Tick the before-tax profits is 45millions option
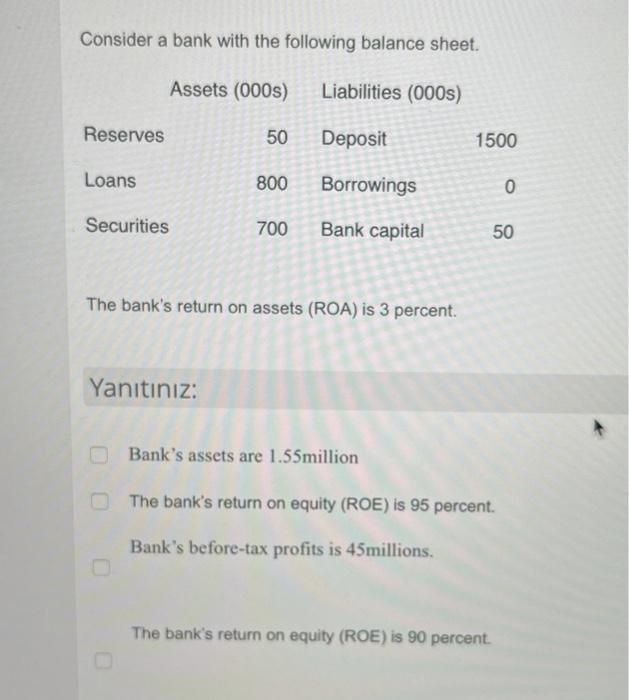The width and height of the screenshot is (629, 700). coord(100,569)
